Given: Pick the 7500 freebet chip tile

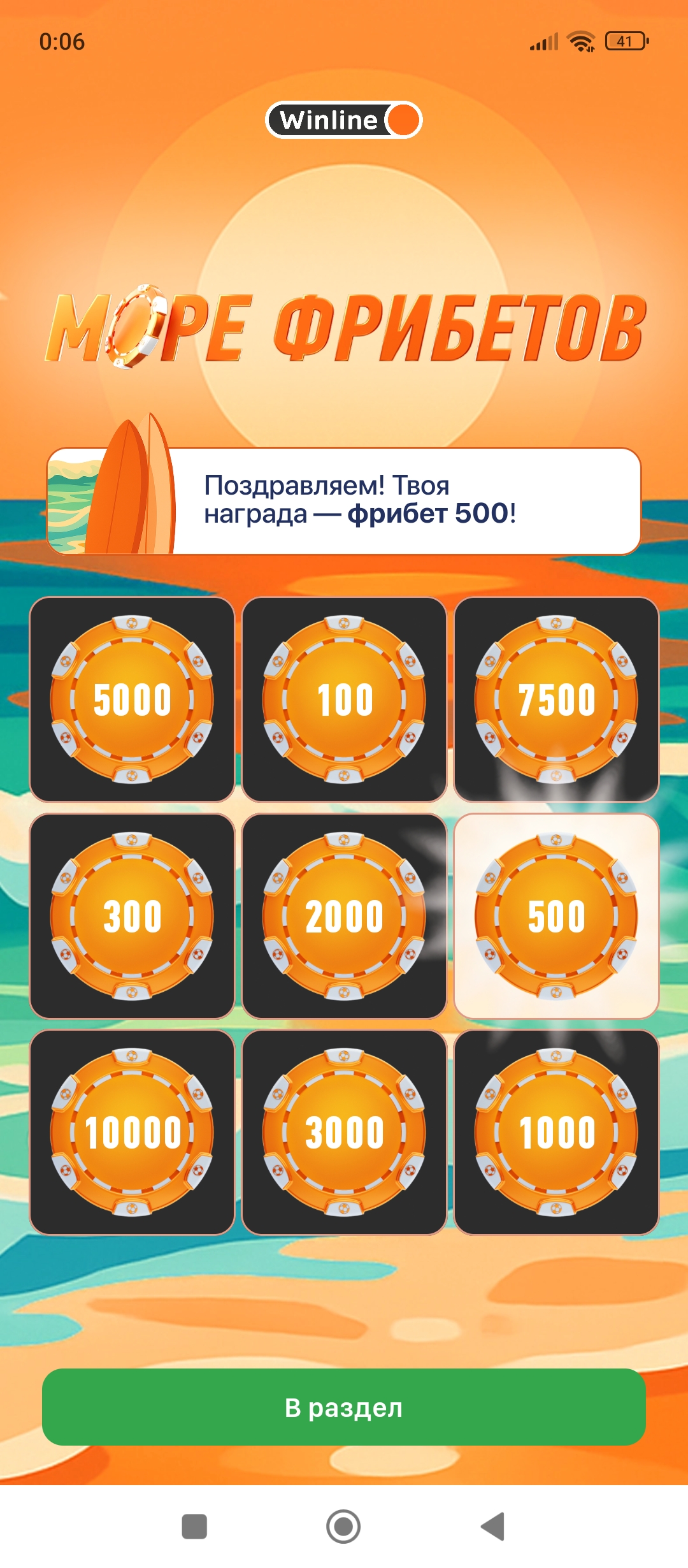Looking at the screenshot, I should (x=556, y=699).
